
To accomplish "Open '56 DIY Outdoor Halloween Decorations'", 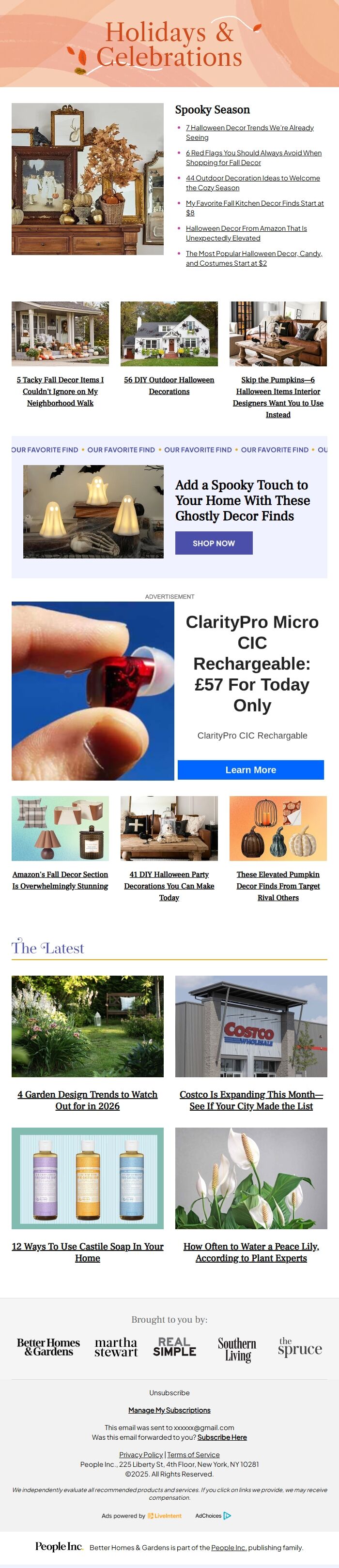I will tap(169, 385).
